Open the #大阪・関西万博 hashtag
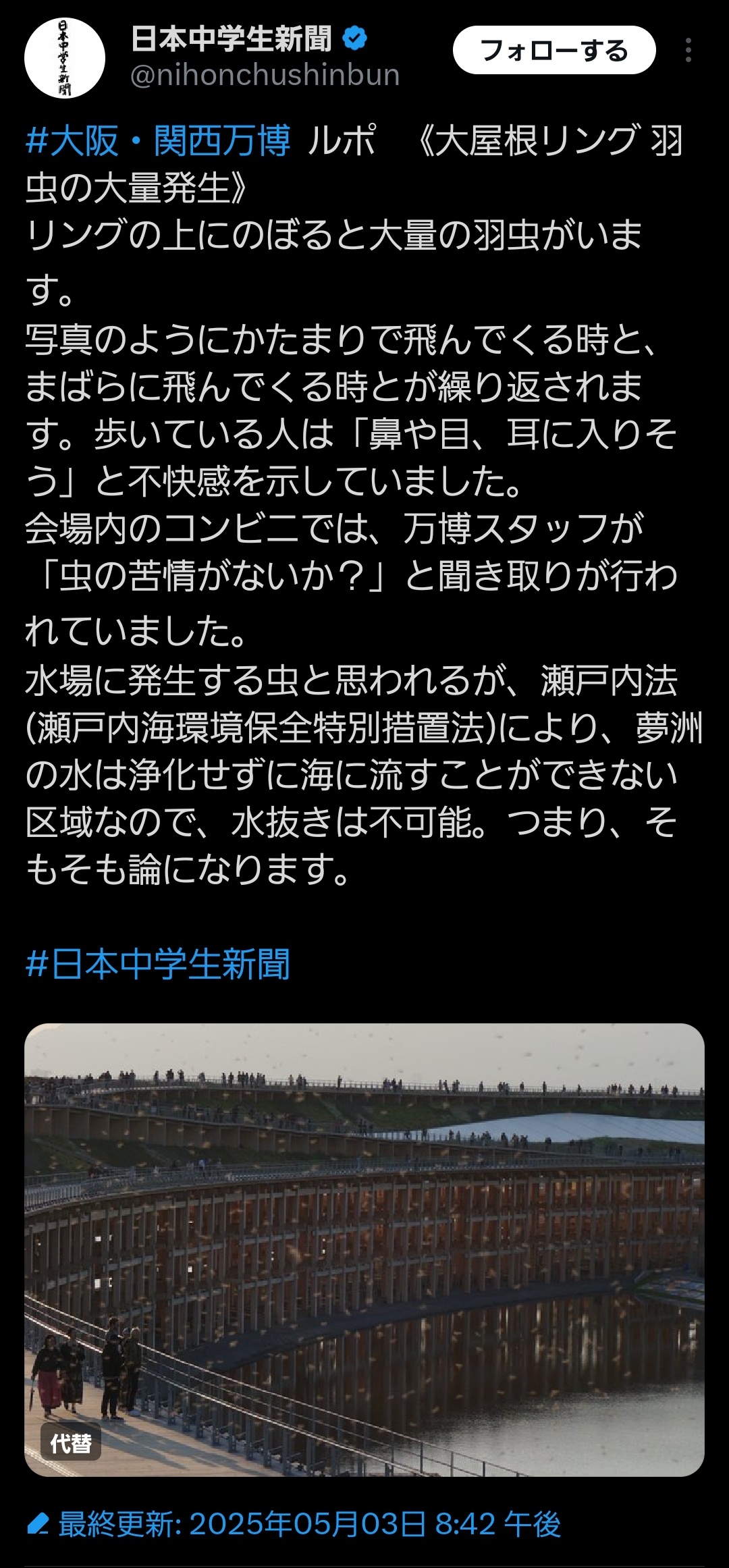Image resolution: width=729 pixels, height=1568 pixels. tap(158, 141)
